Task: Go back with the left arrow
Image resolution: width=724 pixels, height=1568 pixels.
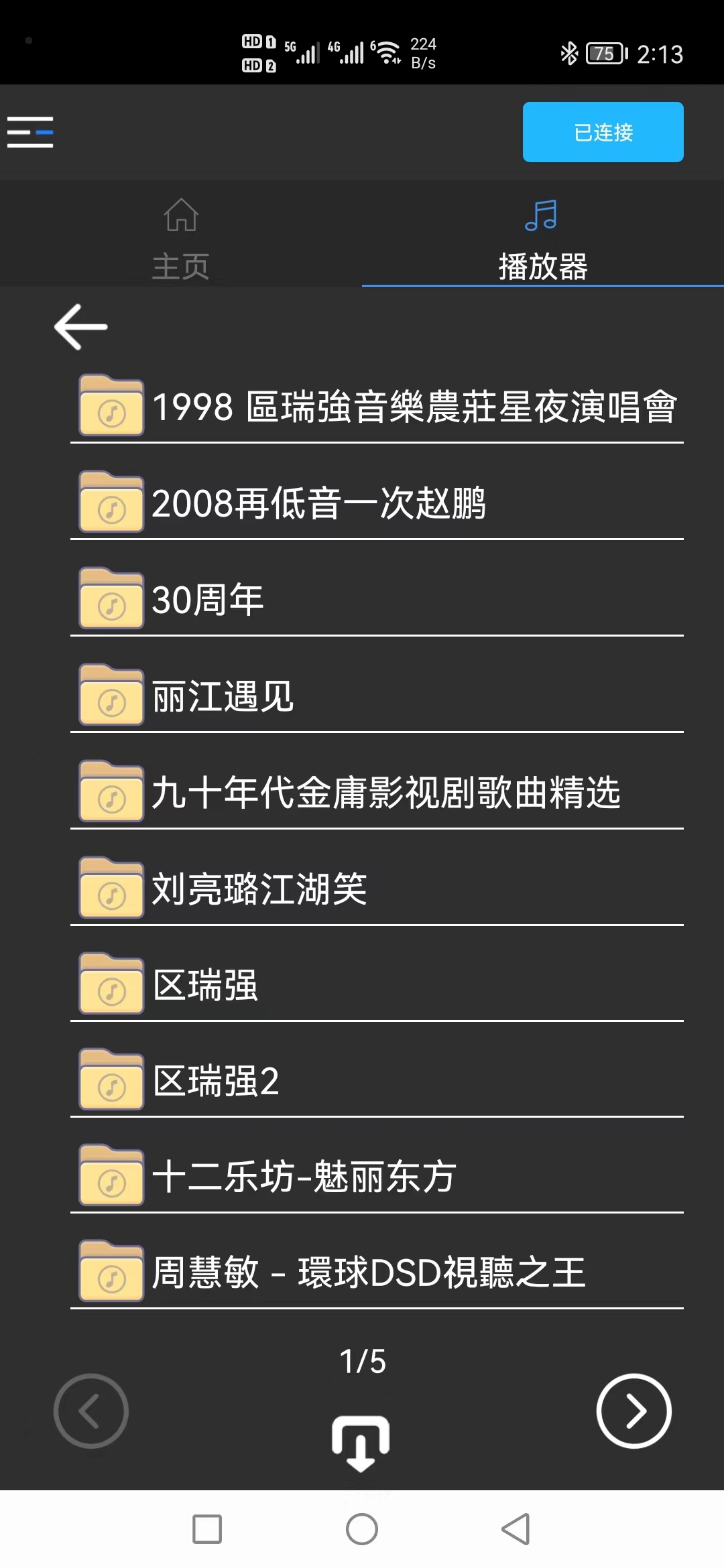Action: pyautogui.click(x=80, y=327)
